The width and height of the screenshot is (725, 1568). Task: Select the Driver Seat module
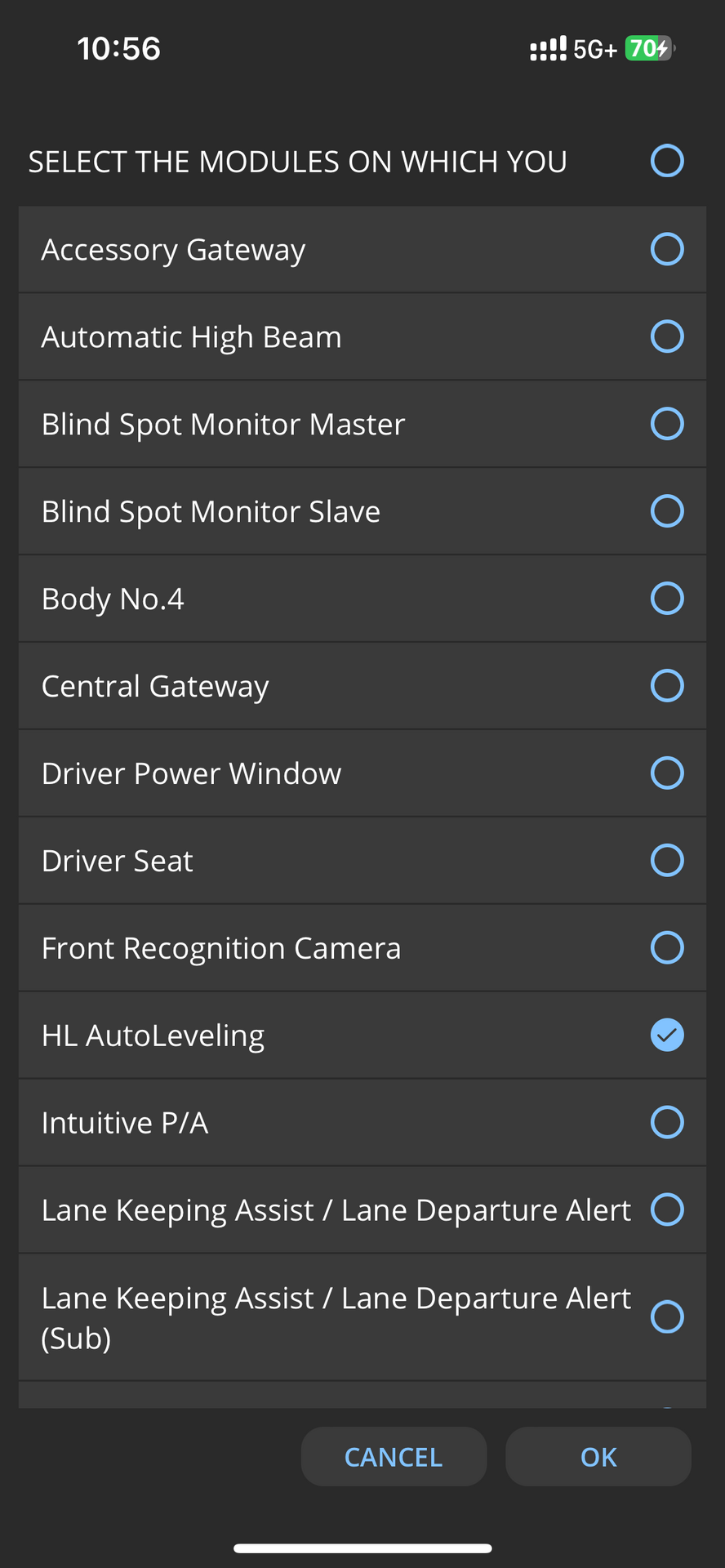point(362,861)
